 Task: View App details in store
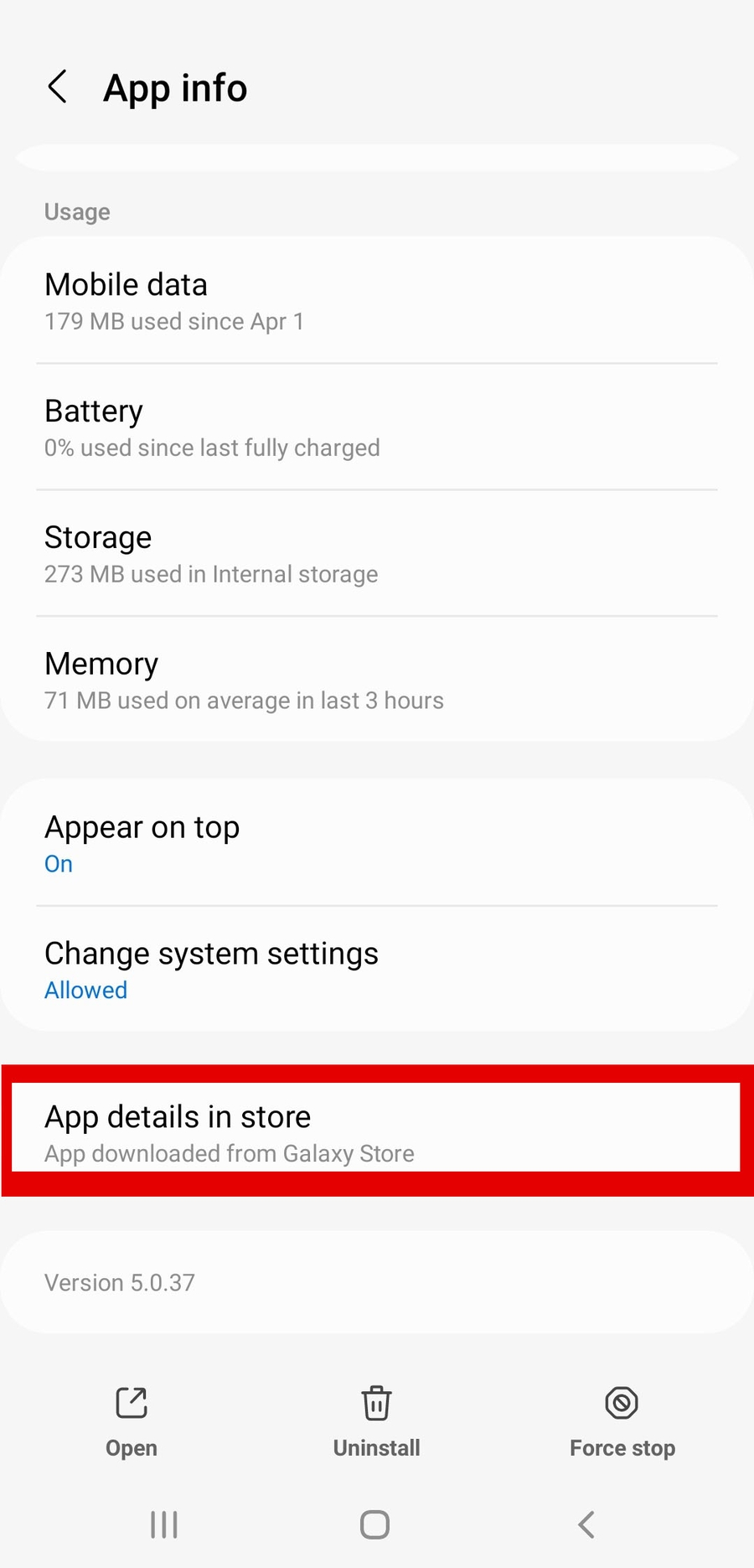click(377, 1132)
